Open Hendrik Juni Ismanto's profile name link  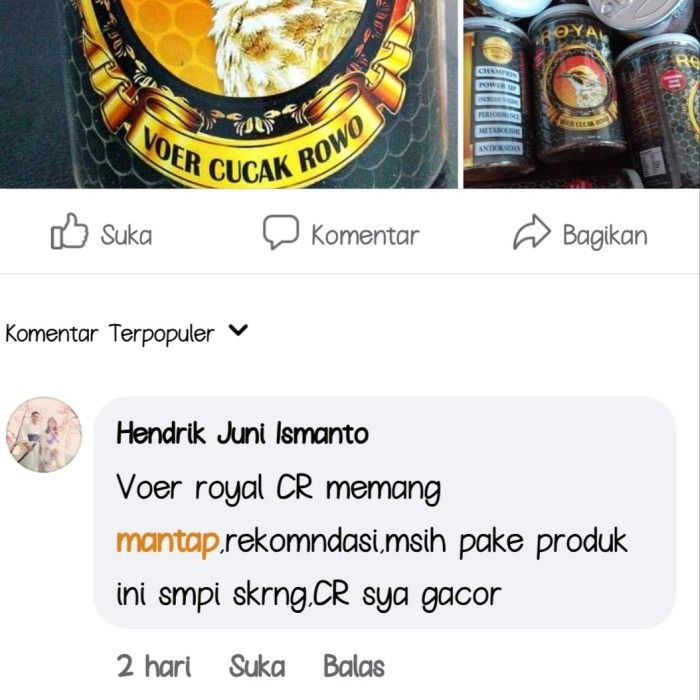pyautogui.click(x=242, y=434)
